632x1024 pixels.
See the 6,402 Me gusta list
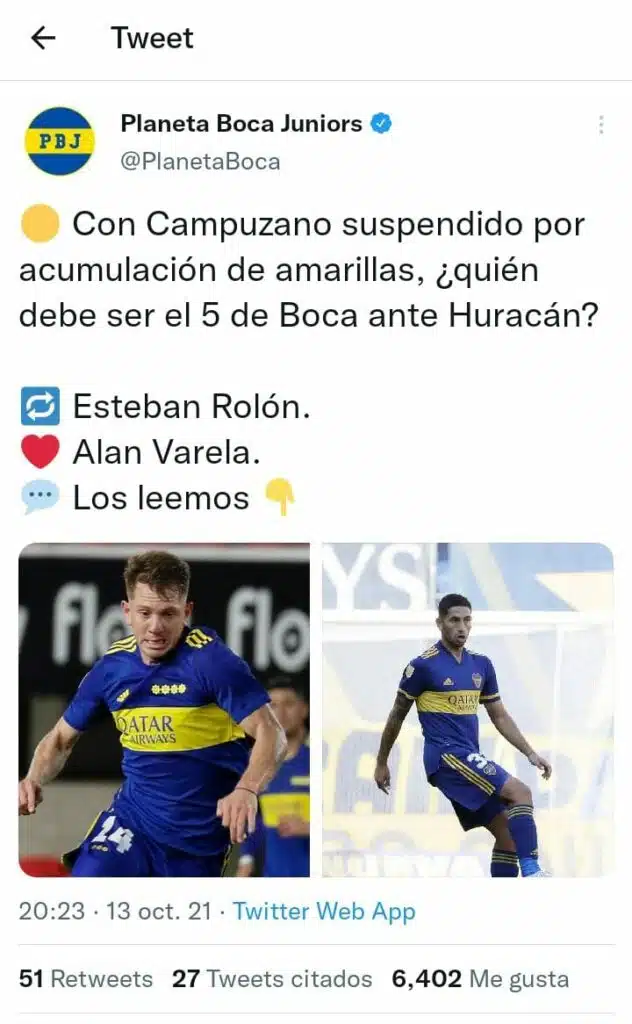[x=480, y=979]
